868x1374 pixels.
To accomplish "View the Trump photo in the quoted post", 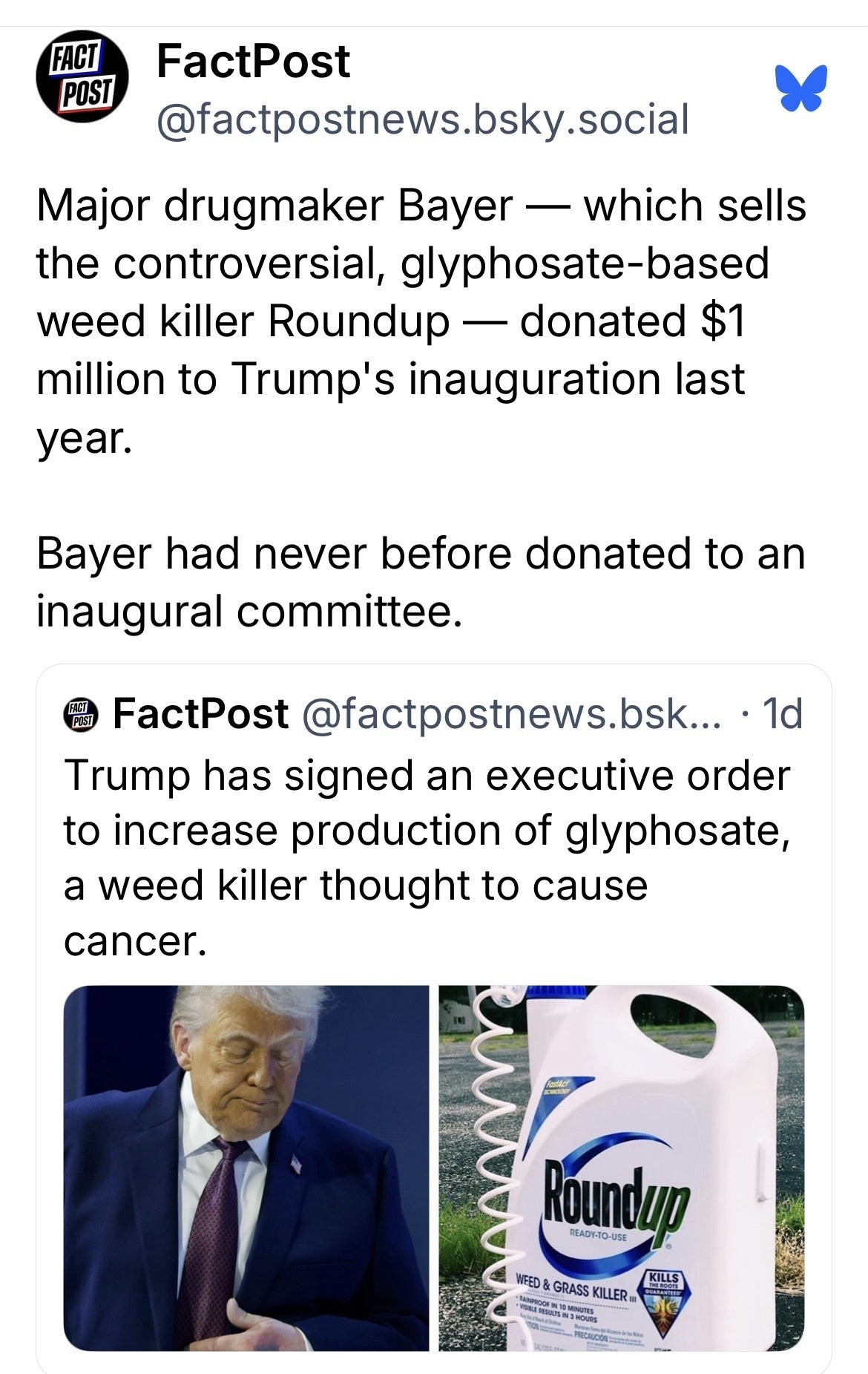I will click(x=246, y=1168).
